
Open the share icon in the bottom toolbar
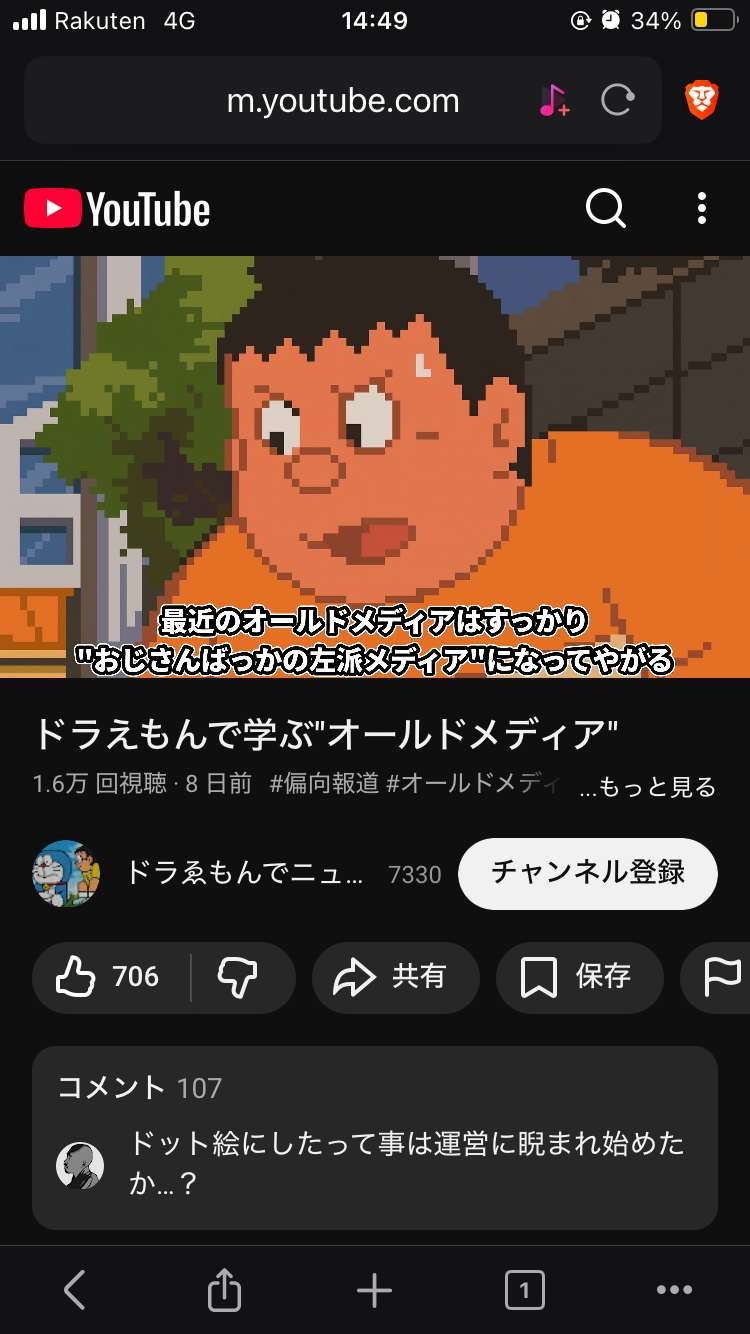pos(224,1289)
